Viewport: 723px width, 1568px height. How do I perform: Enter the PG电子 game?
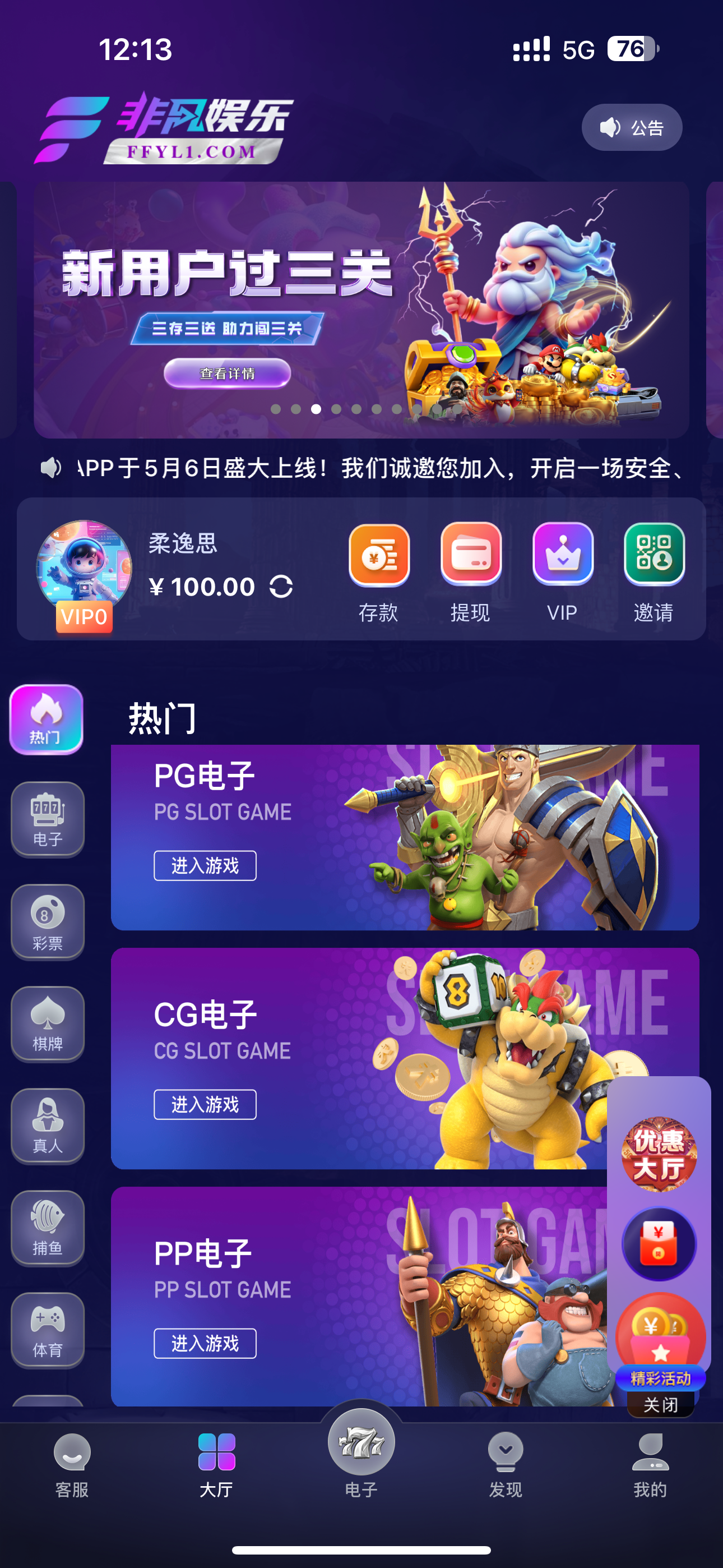pyautogui.click(x=205, y=865)
